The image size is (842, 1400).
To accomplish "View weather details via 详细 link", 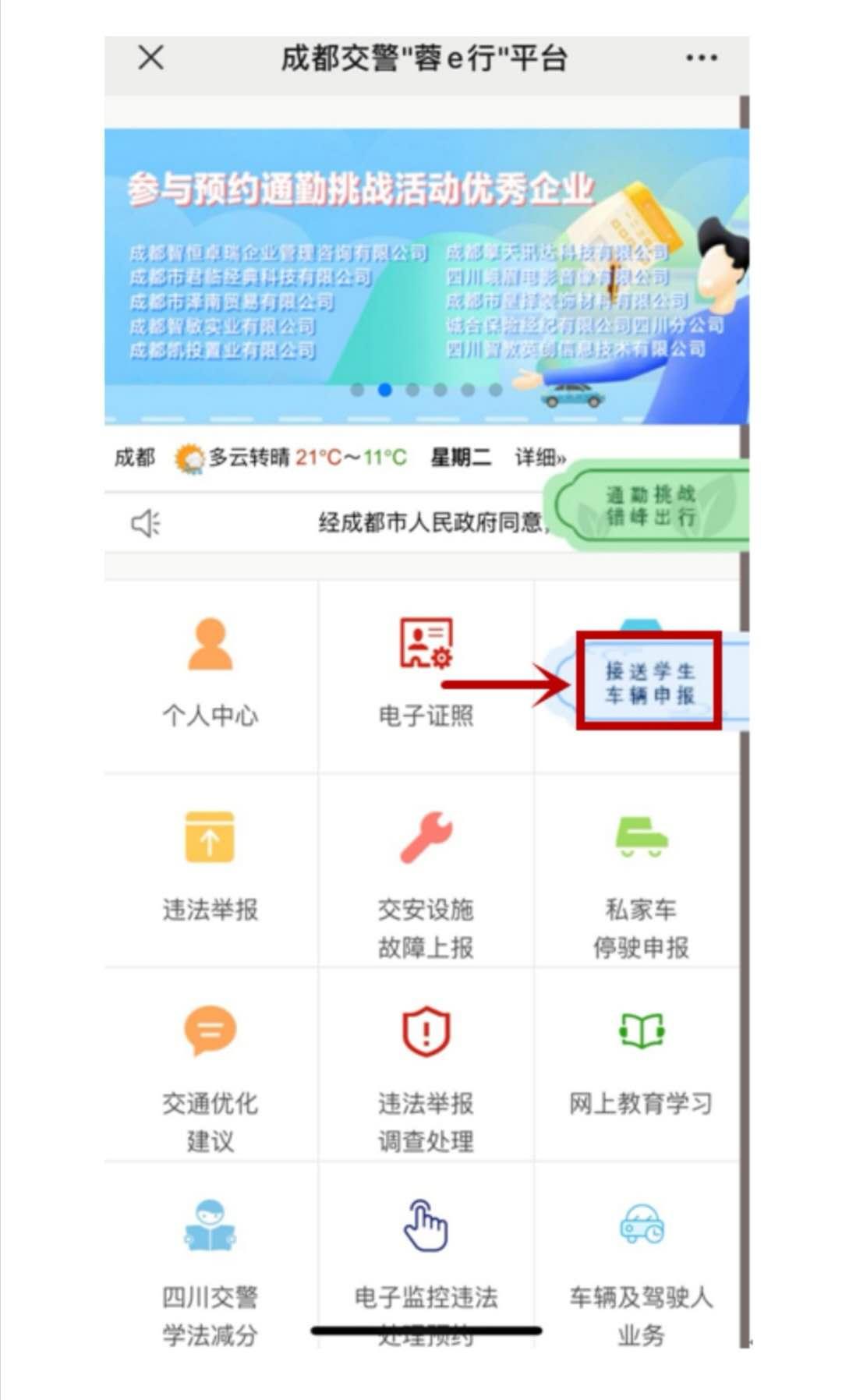I will (x=540, y=458).
